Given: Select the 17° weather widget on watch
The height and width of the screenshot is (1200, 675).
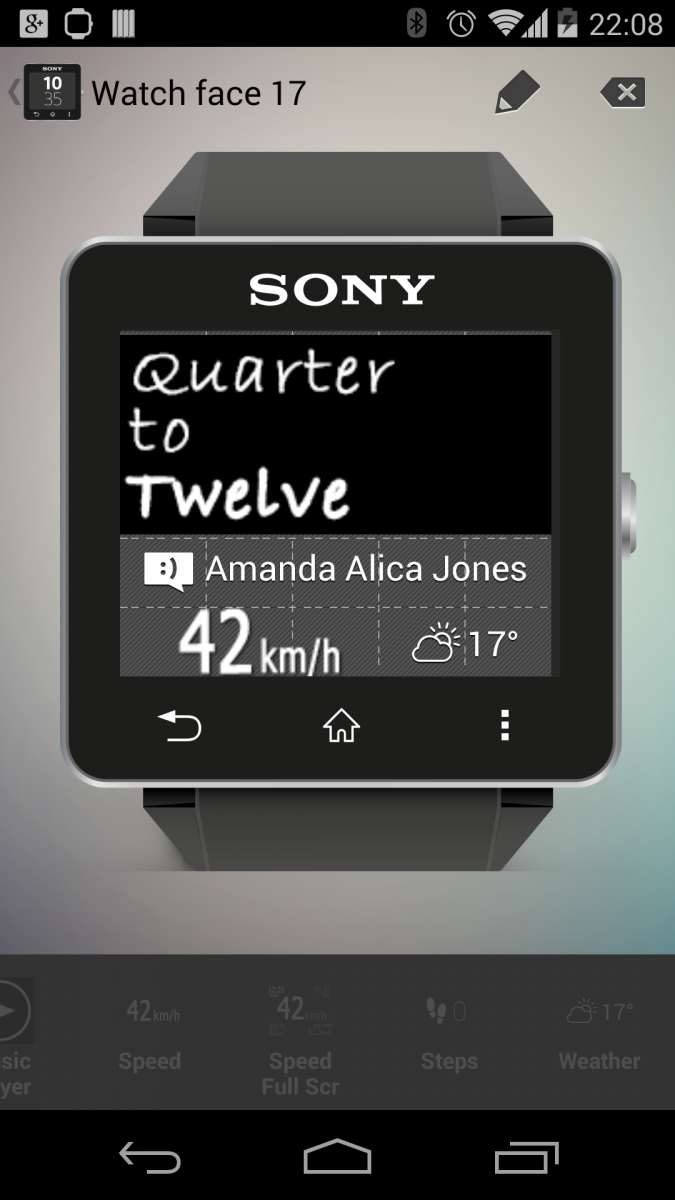Looking at the screenshot, I should (x=466, y=642).
